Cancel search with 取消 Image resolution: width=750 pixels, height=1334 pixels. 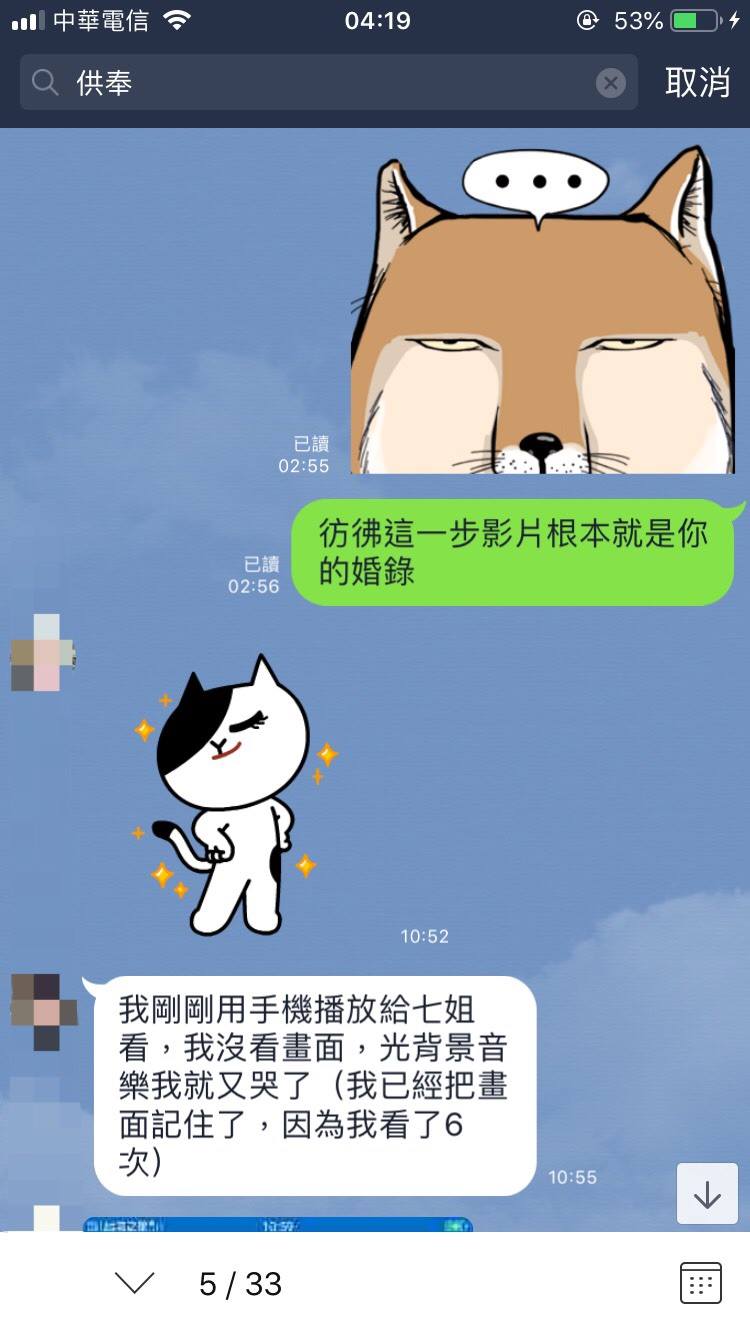(x=697, y=83)
